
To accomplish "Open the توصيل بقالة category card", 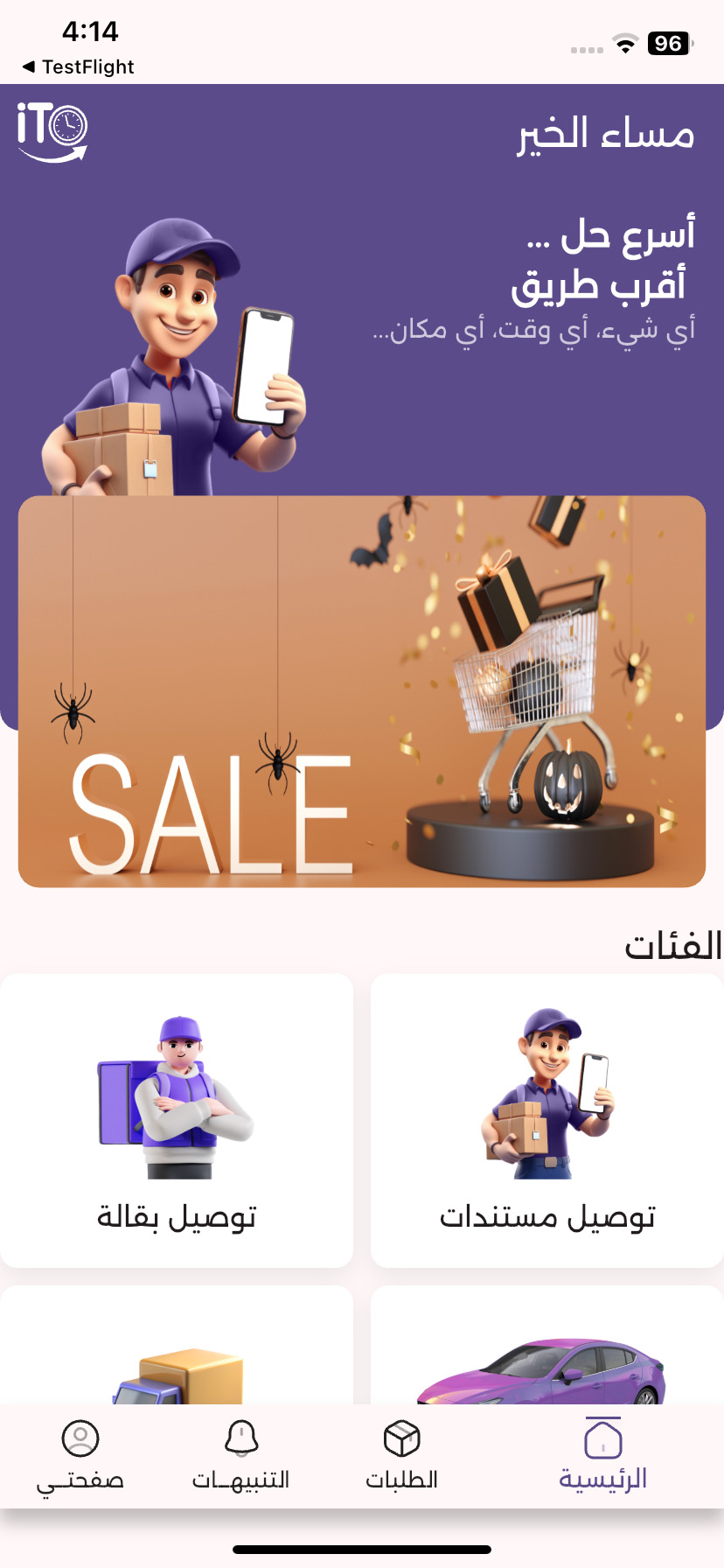I will 177,1120.
